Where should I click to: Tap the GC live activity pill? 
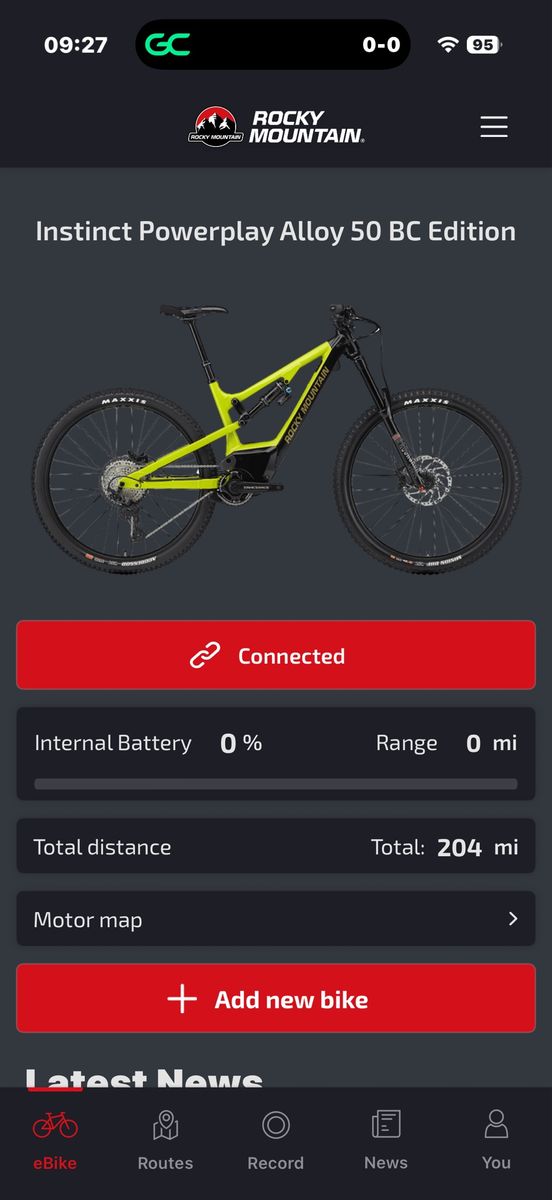[x=273, y=45]
